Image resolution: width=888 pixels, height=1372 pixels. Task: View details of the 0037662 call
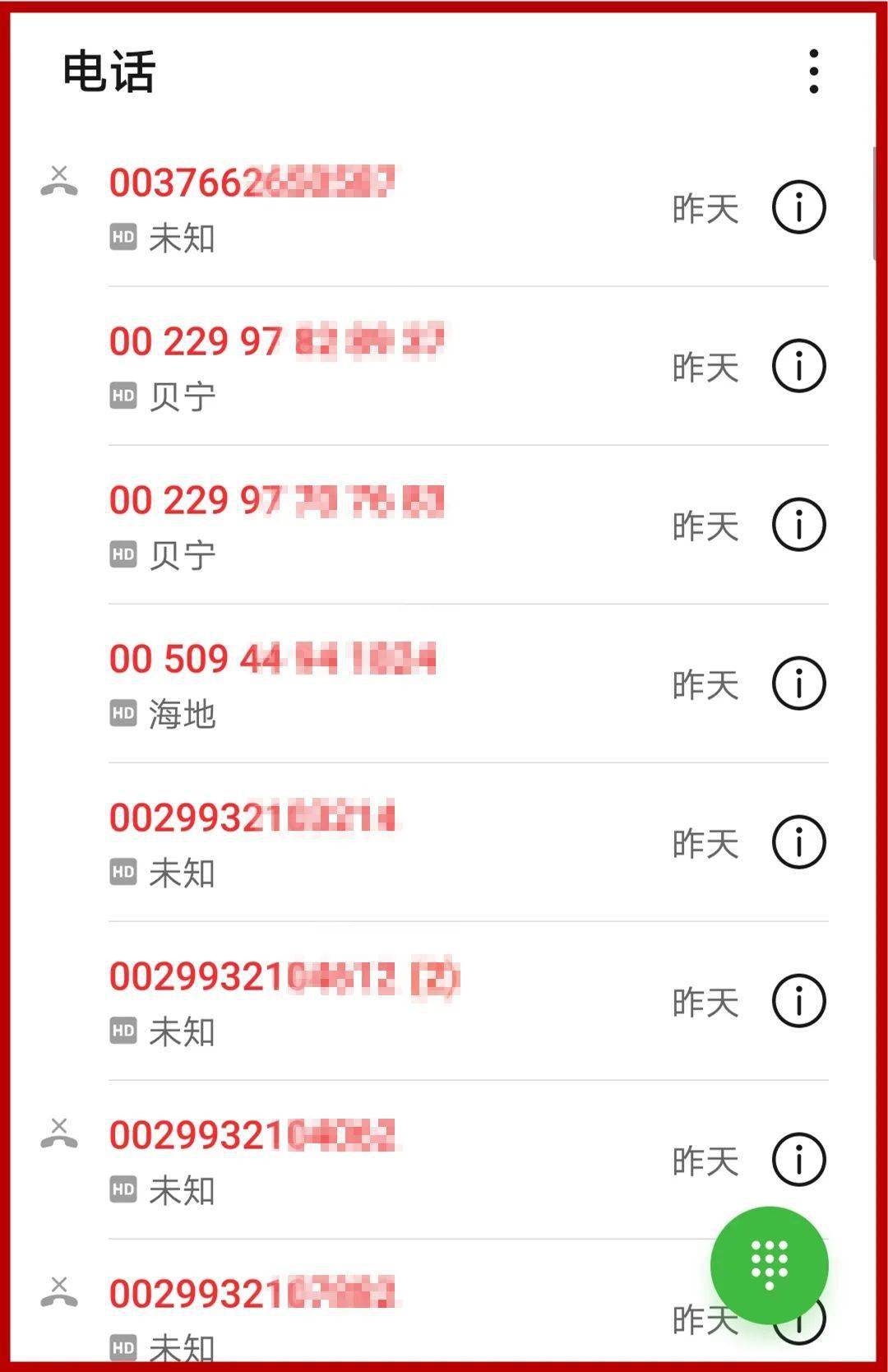pyautogui.click(x=798, y=207)
